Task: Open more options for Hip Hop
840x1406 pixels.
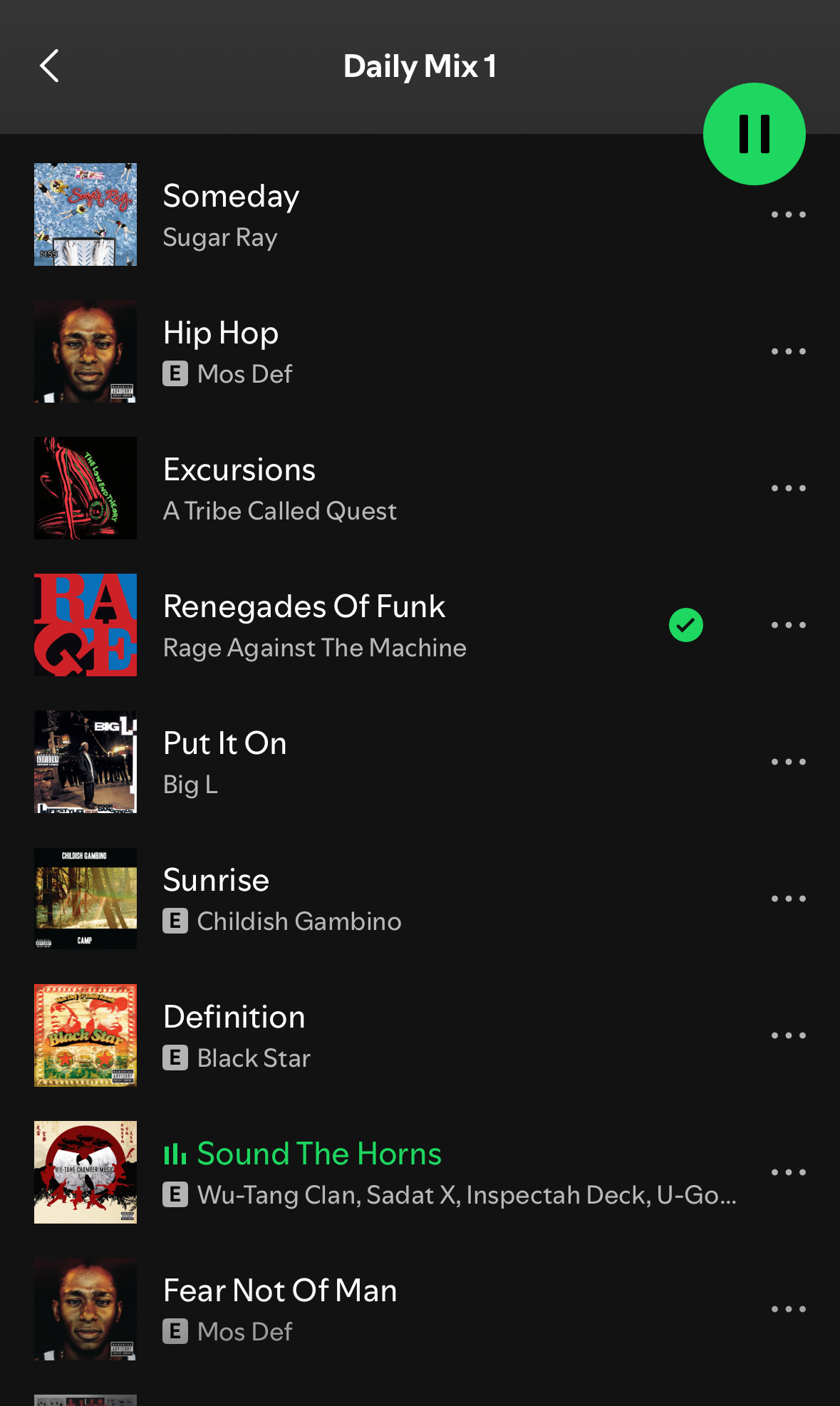Action: [788, 351]
